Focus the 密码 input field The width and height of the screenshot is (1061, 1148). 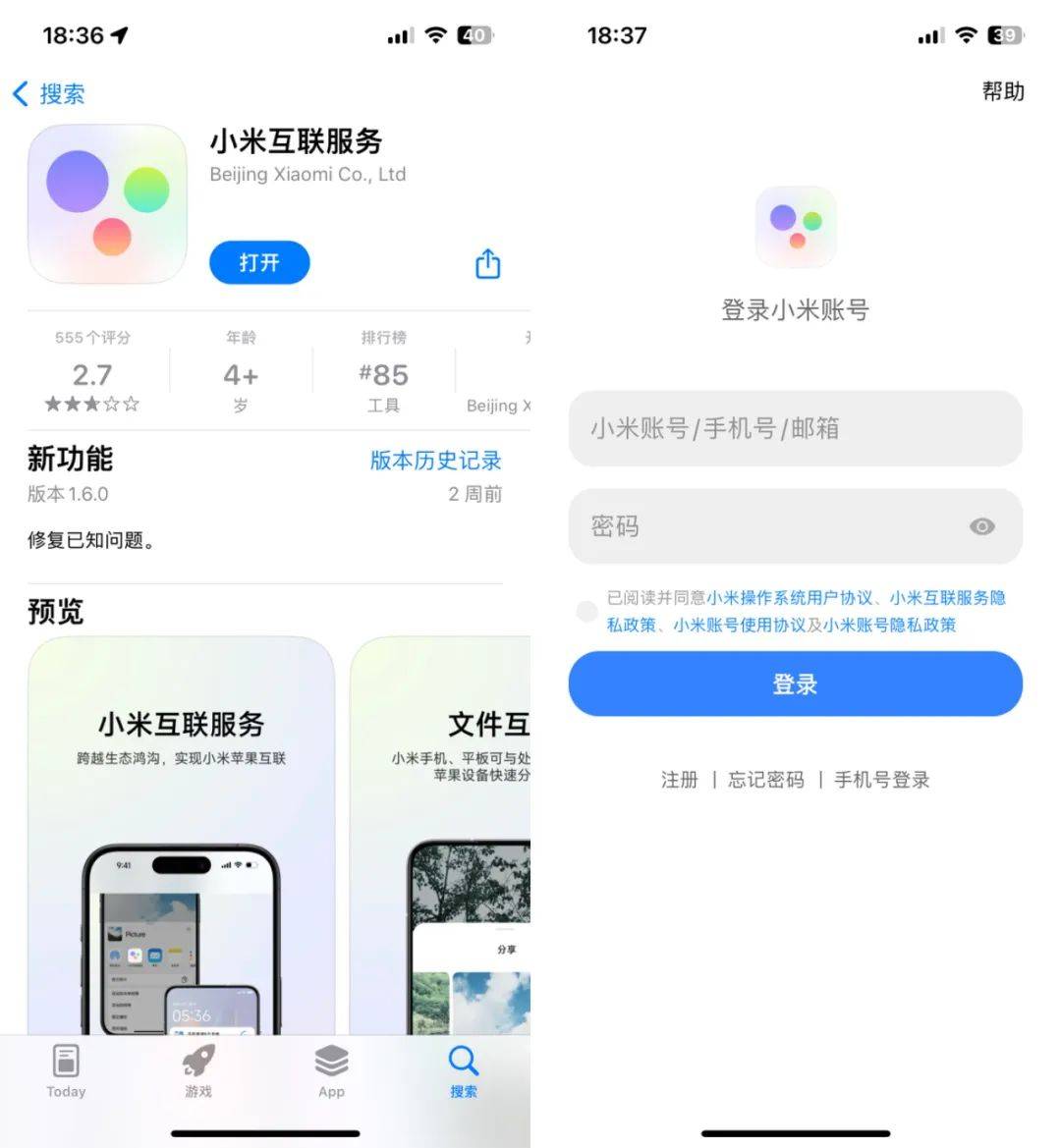(766, 526)
